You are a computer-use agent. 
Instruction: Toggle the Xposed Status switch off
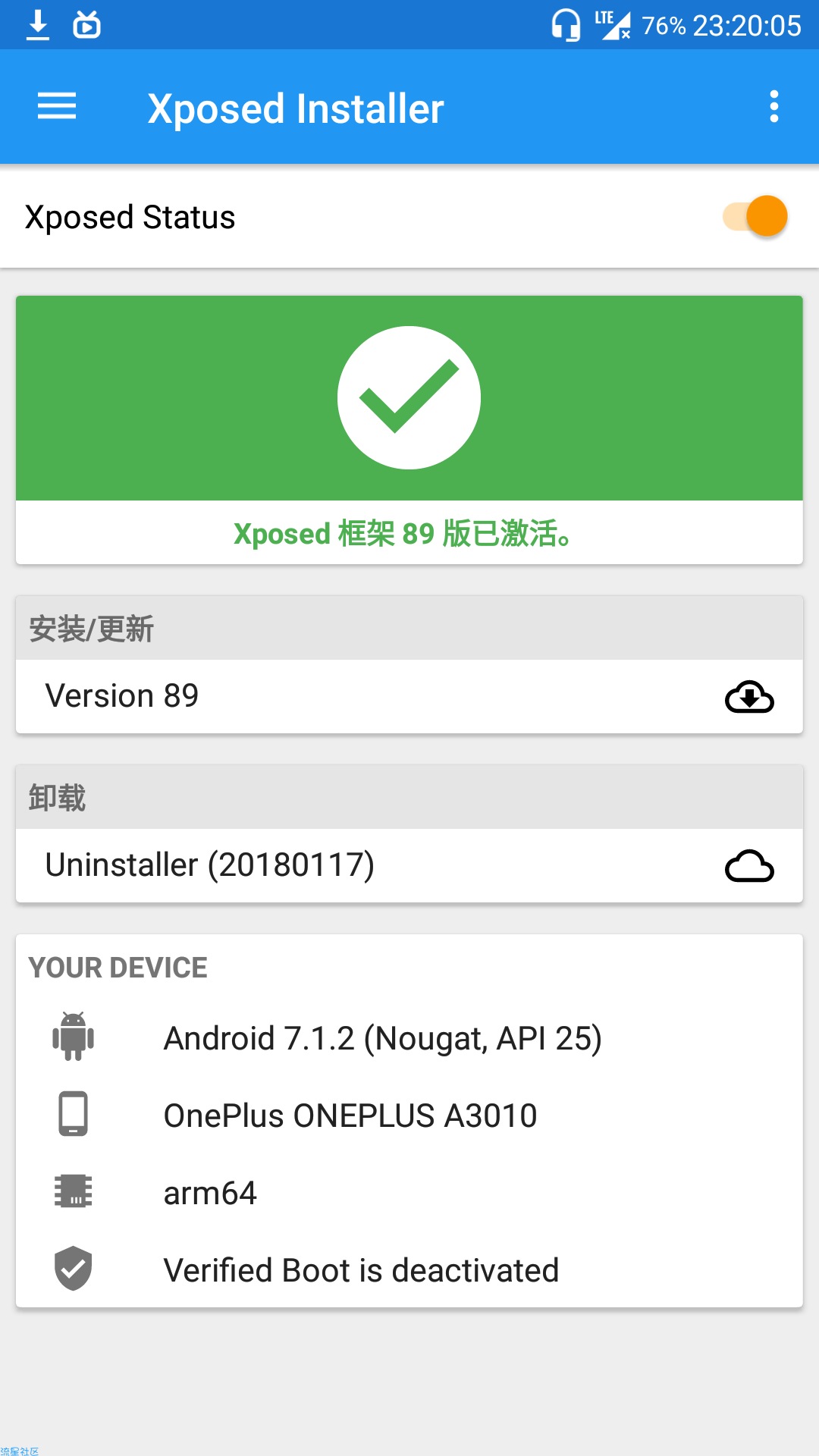755,217
